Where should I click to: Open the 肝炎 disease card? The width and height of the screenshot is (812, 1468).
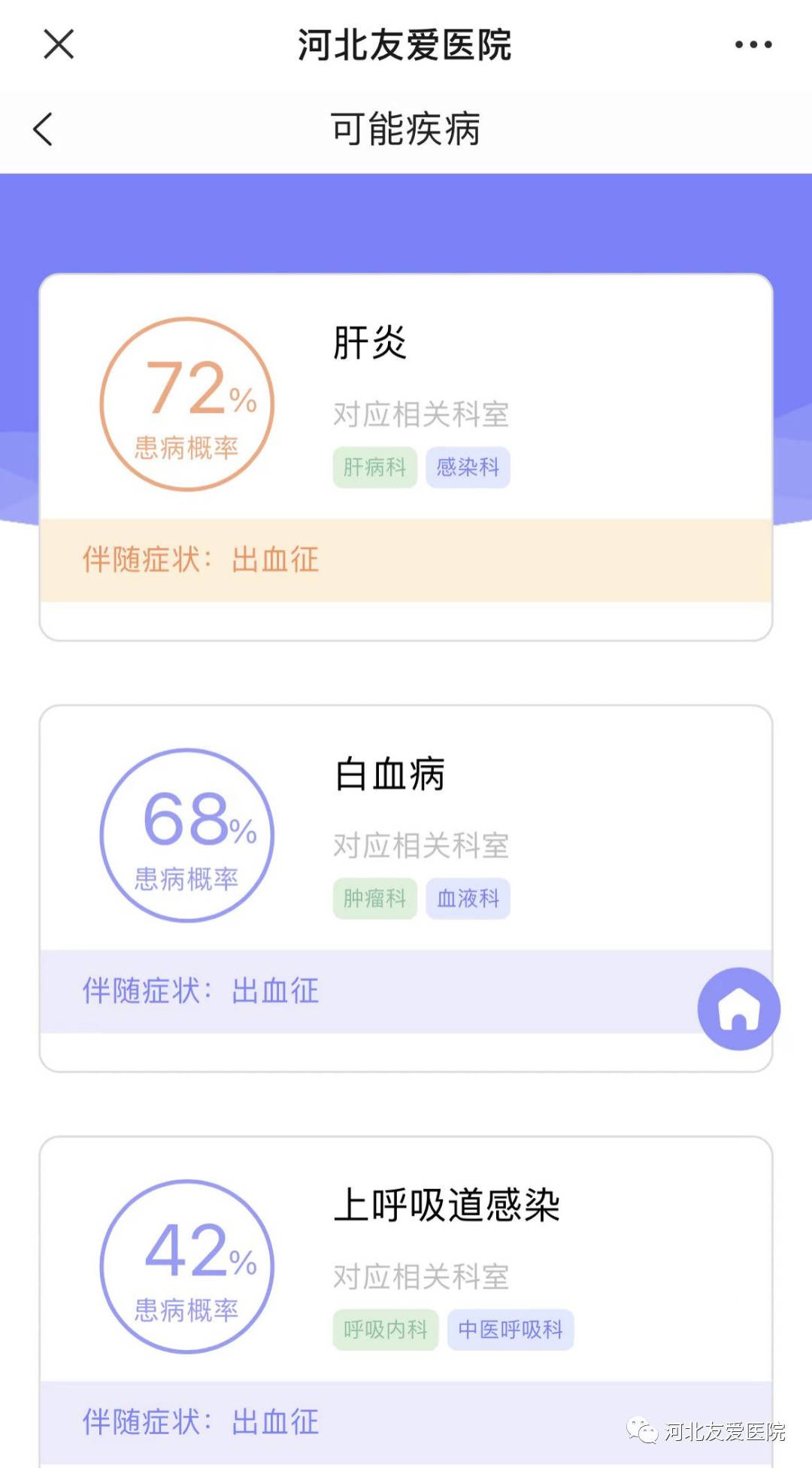click(x=406, y=457)
